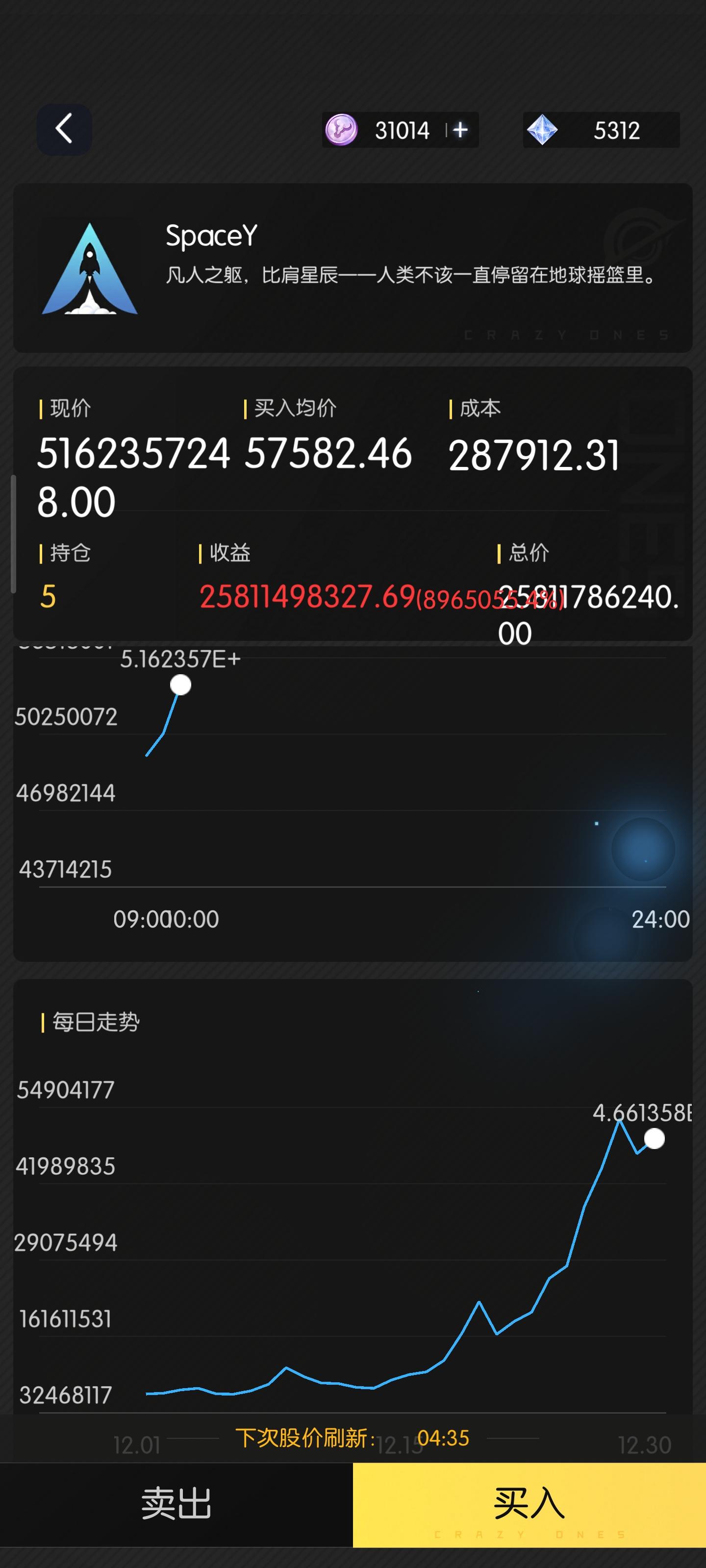
Task: Go back using the top-left arrow
Action: click(64, 129)
